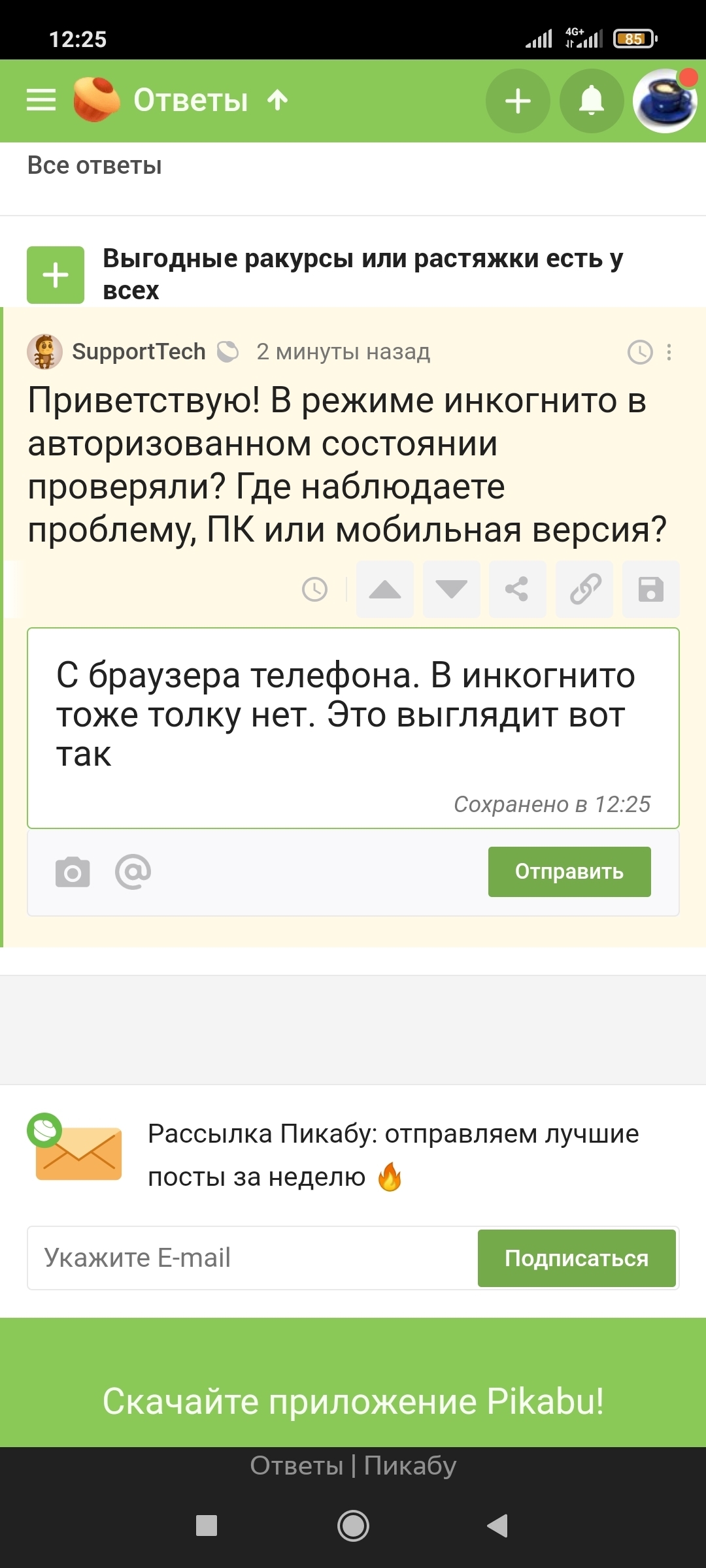Screen dimensions: 706x1568
Task: Tap the Подписаться button
Action: click(x=576, y=1258)
